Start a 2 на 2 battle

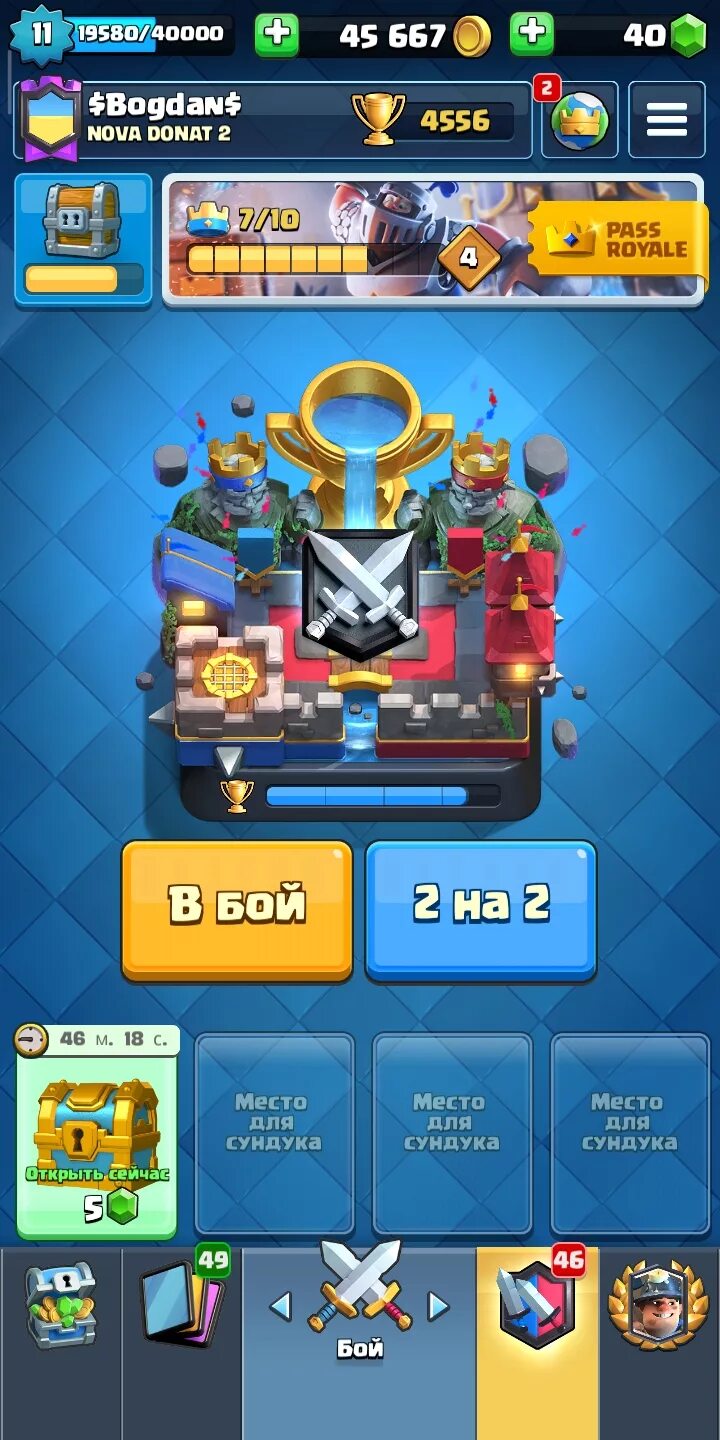[x=481, y=908]
